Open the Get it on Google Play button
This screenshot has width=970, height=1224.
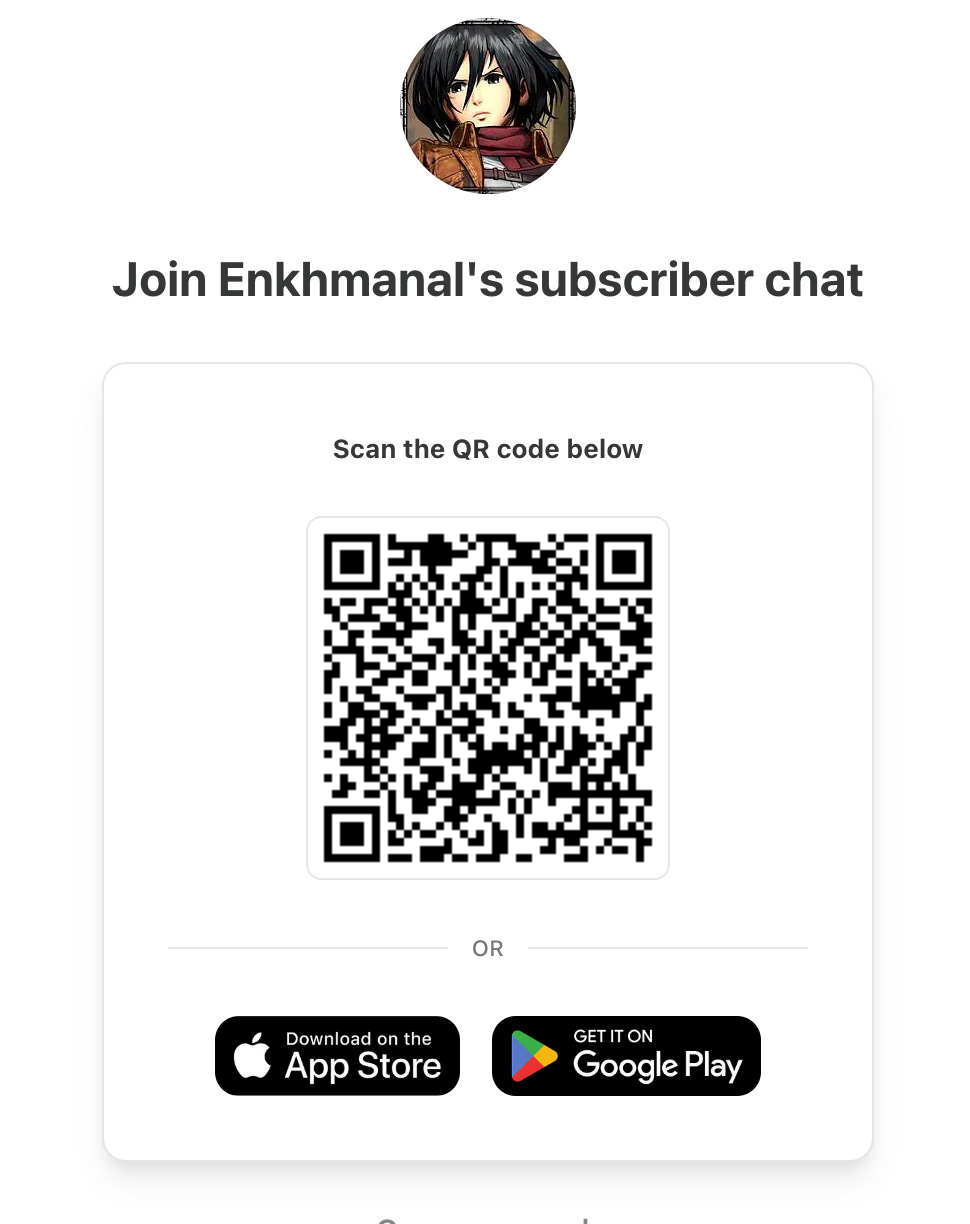(x=626, y=1056)
